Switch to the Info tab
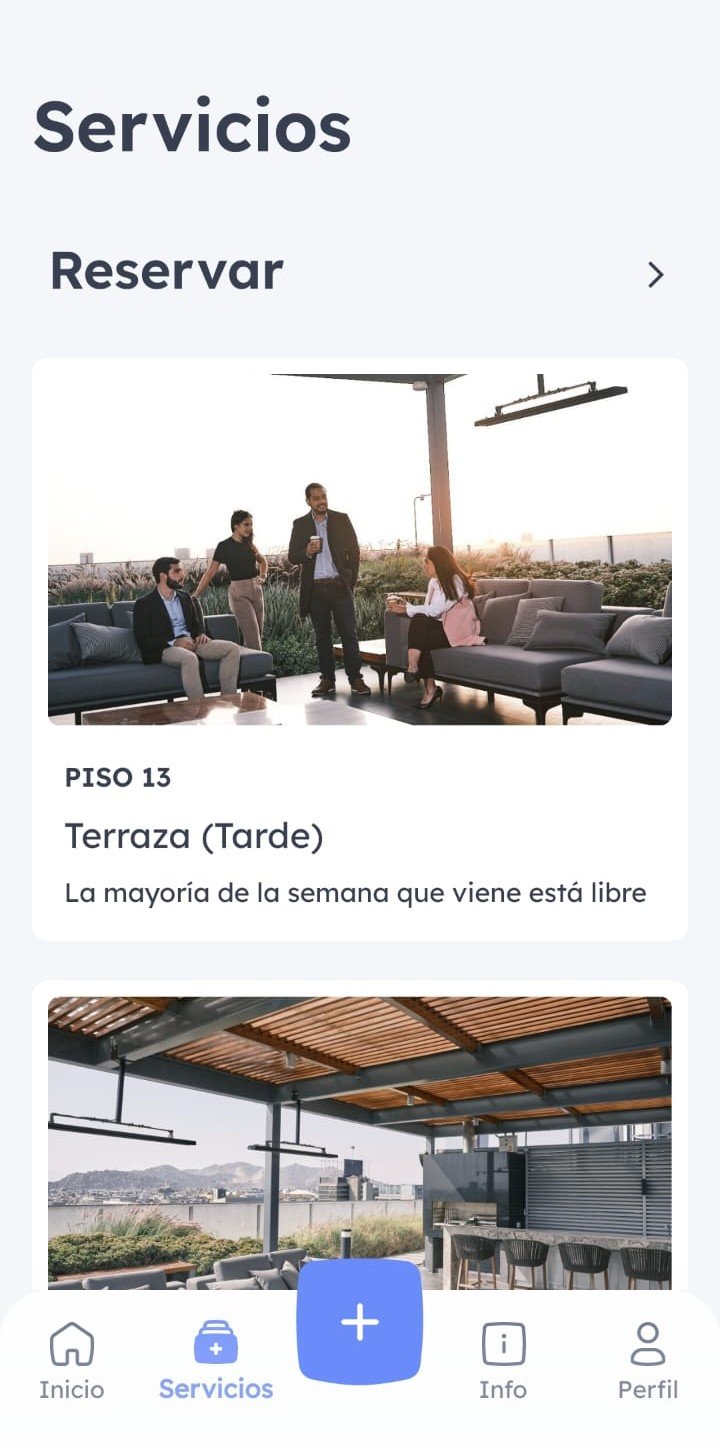 [503, 1360]
